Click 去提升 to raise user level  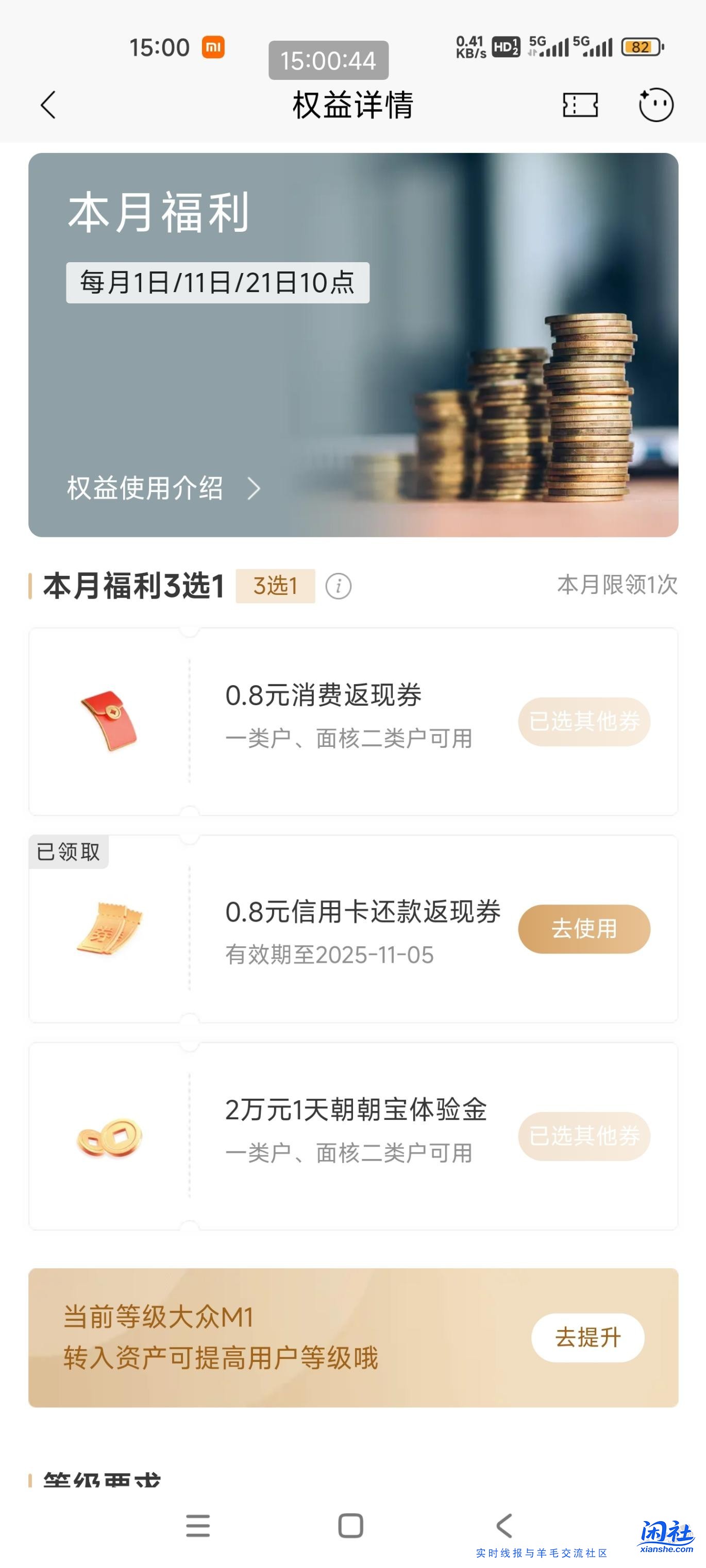[x=587, y=1338]
